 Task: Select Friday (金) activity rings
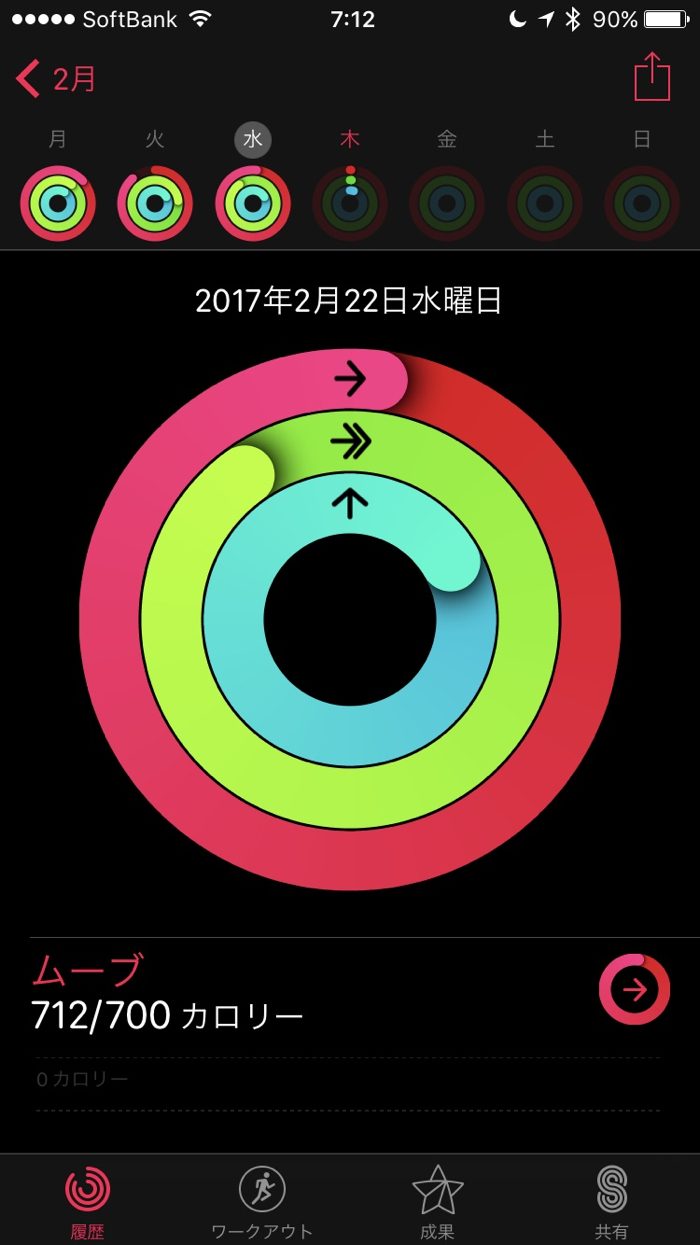(x=447, y=203)
